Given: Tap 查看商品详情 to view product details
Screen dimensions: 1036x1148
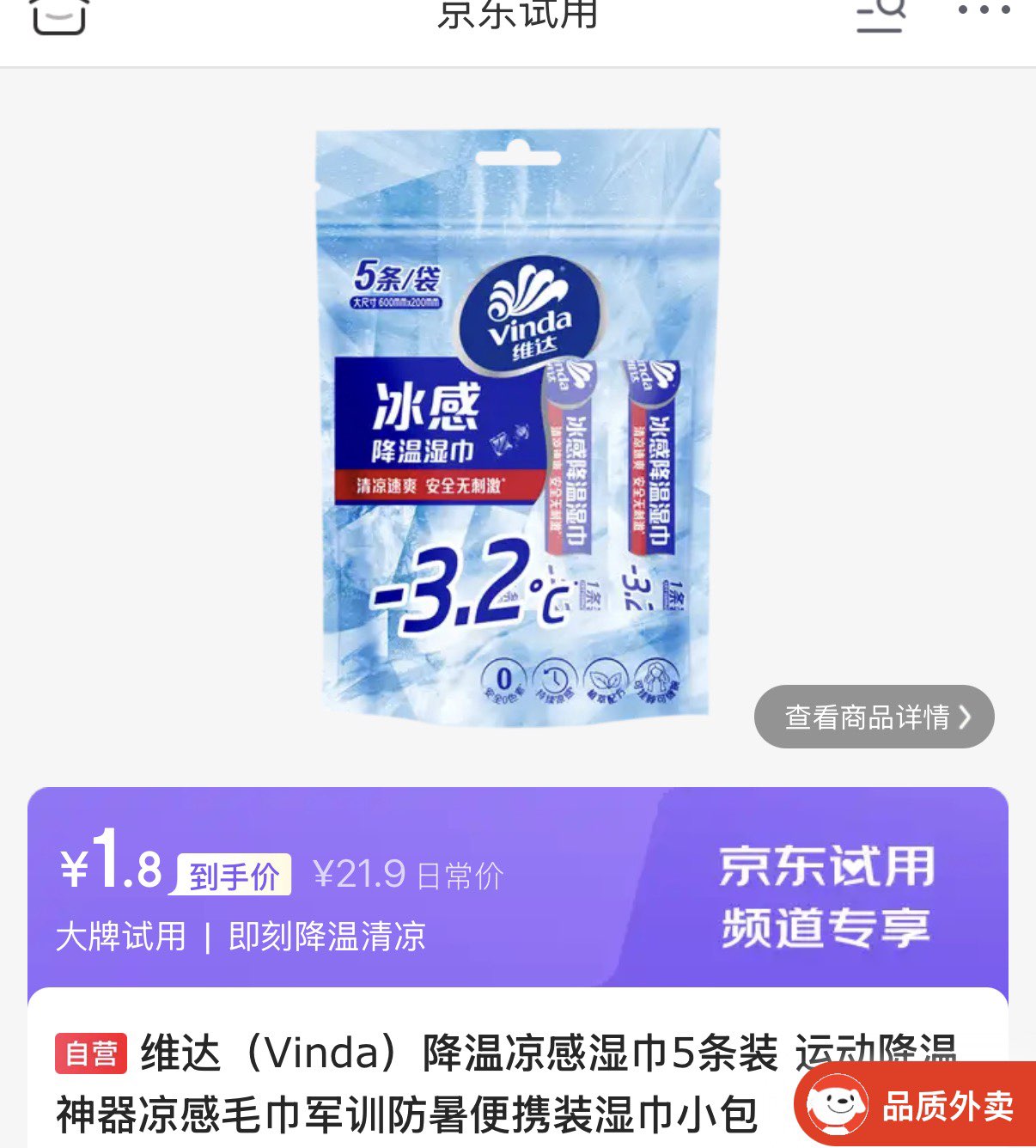Looking at the screenshot, I should (x=874, y=716).
